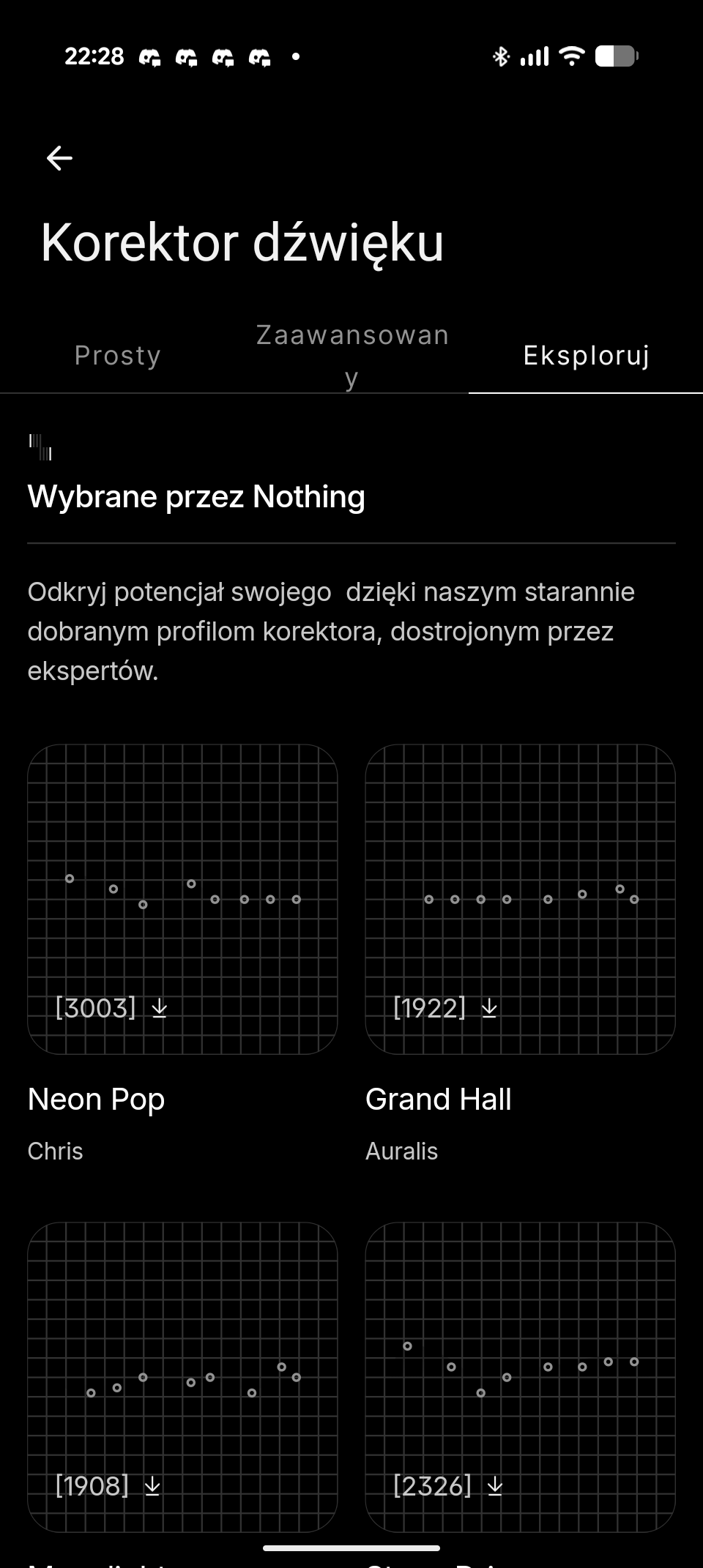Go back from Korektor dźwięku
Screen dimensions: 703x1568
59,157
